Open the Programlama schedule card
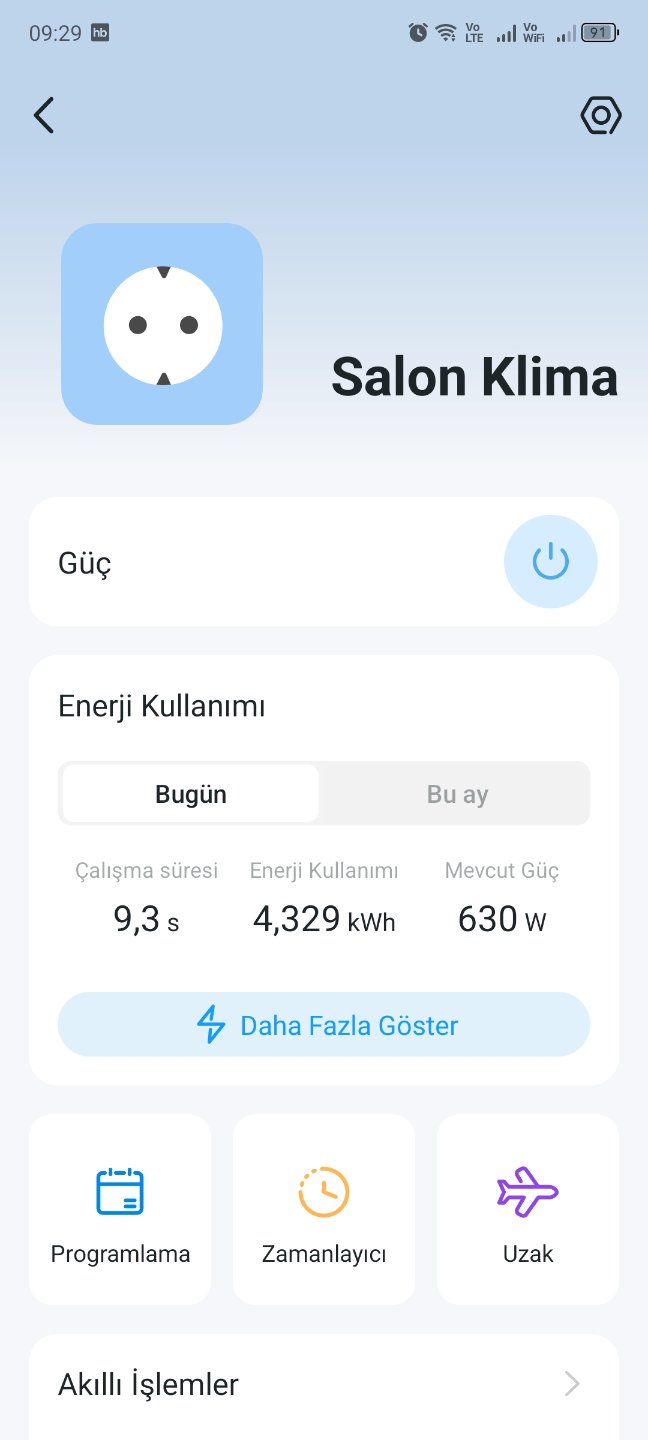 (x=120, y=1209)
